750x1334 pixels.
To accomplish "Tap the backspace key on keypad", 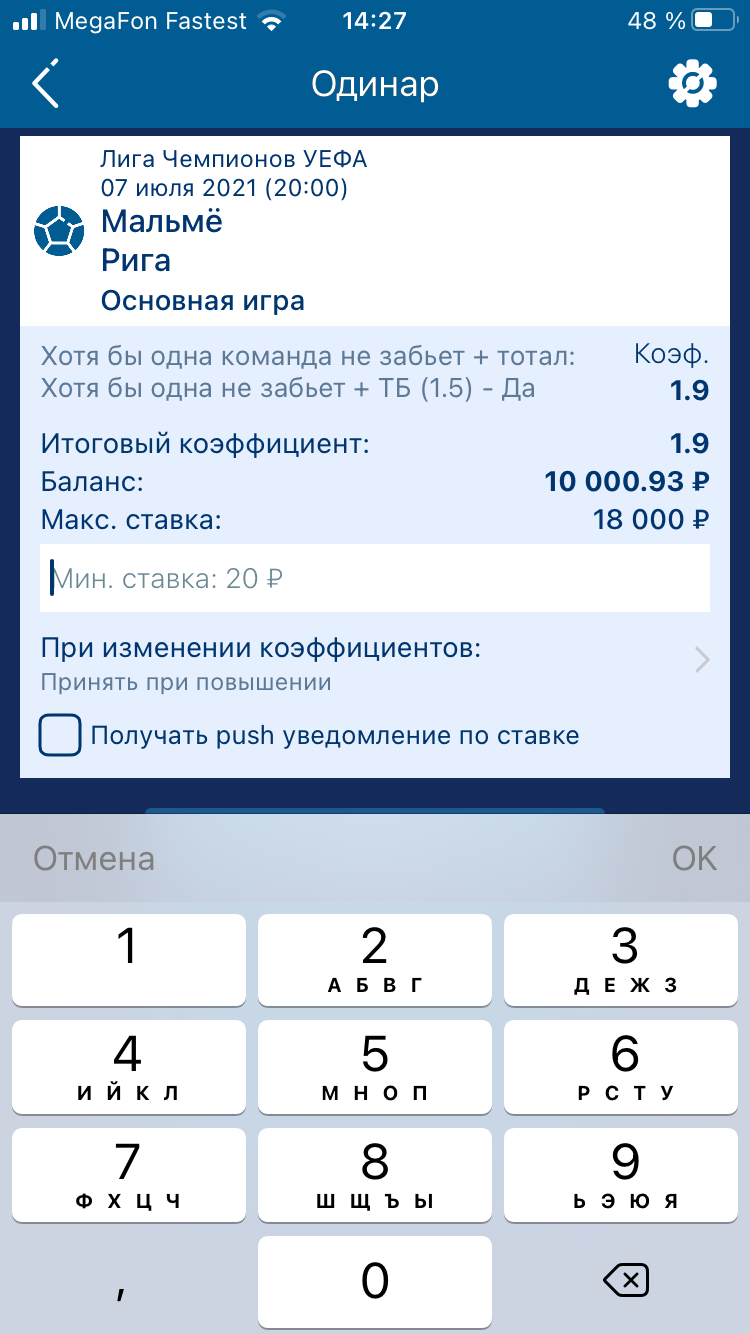I will tap(625, 1279).
